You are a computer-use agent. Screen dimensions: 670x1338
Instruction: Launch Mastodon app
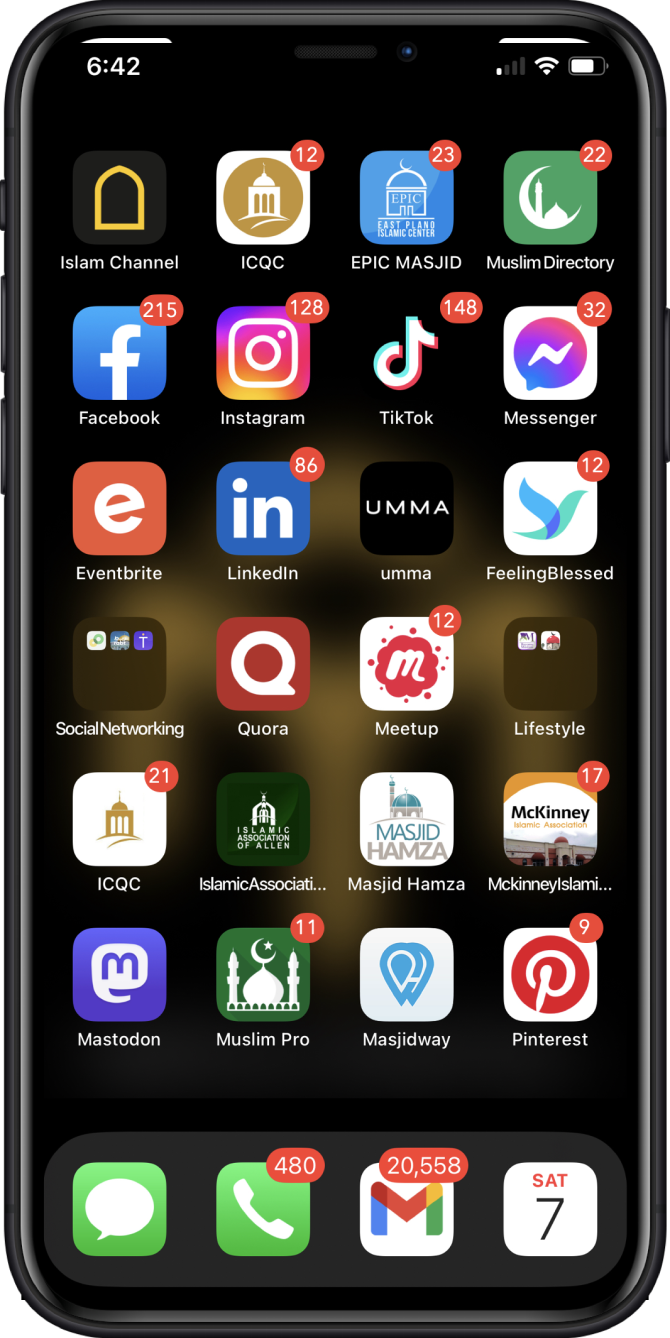[119, 974]
